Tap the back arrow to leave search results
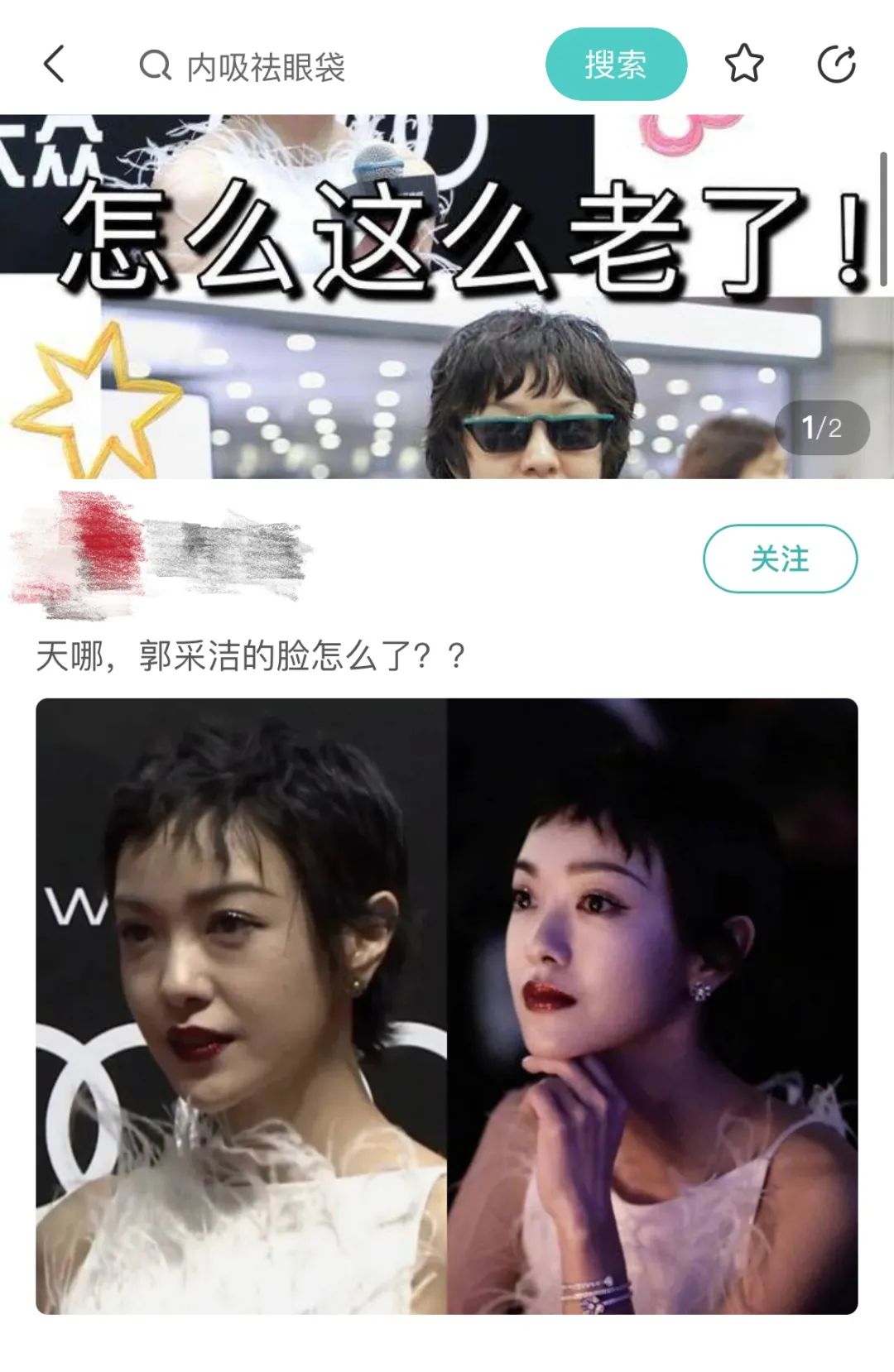 (55, 65)
